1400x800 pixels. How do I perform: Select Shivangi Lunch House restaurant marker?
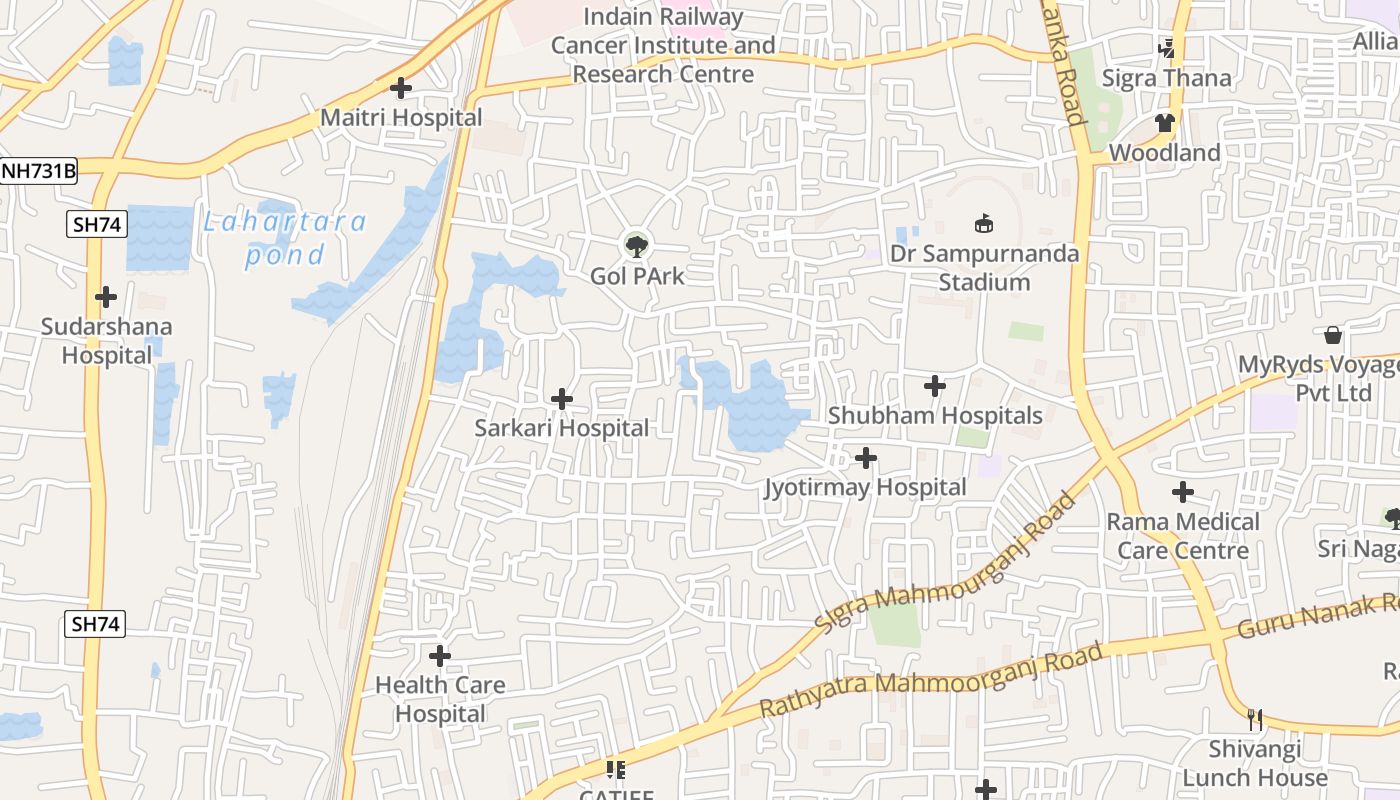pos(1255,718)
